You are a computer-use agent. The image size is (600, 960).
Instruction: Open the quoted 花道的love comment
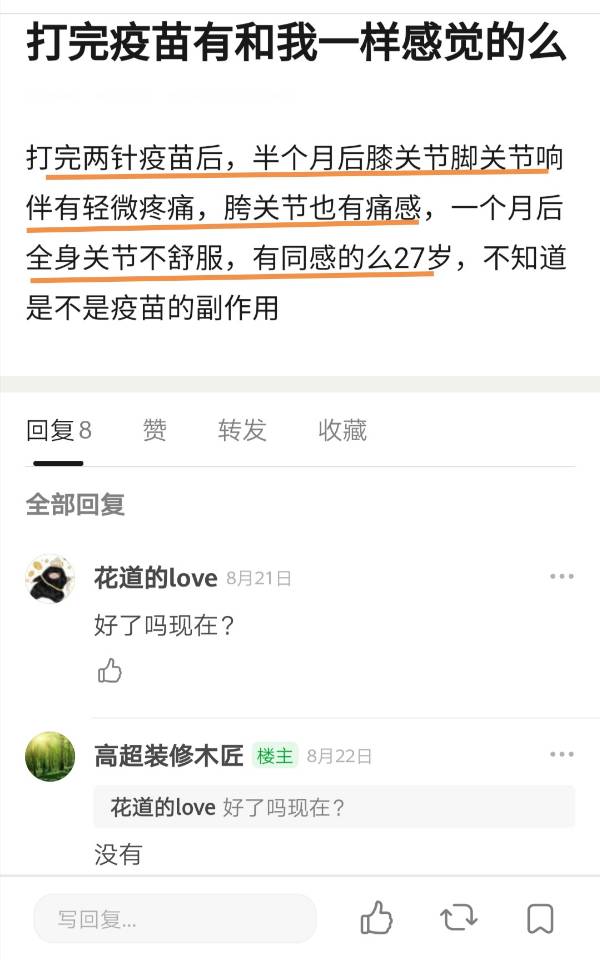tap(334, 807)
